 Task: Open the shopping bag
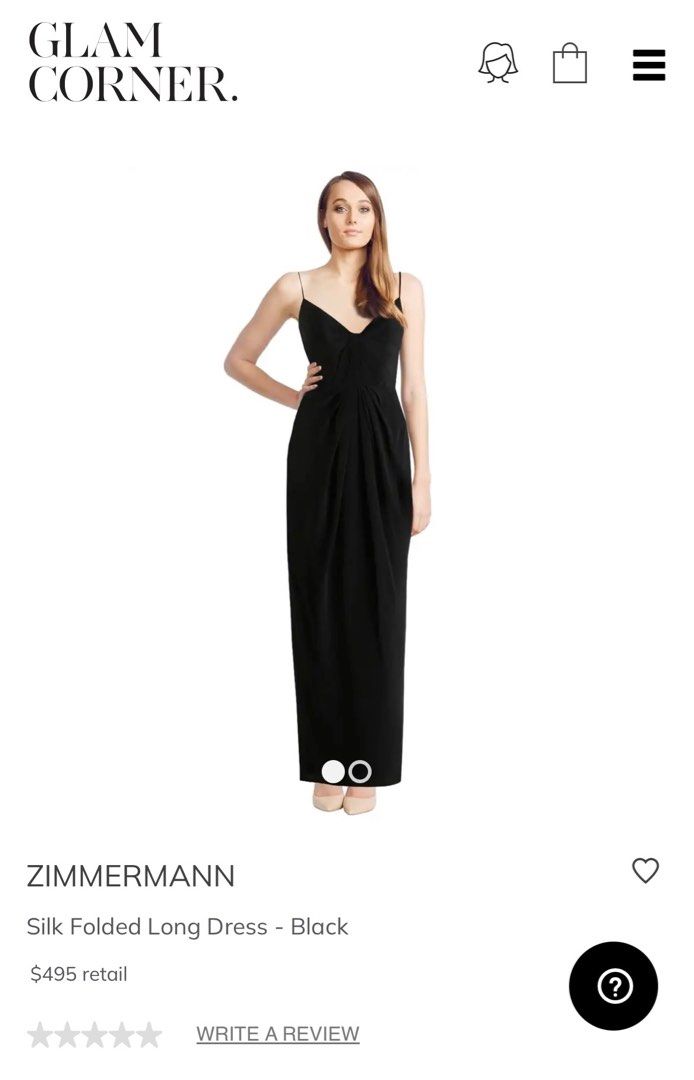[x=570, y=63]
